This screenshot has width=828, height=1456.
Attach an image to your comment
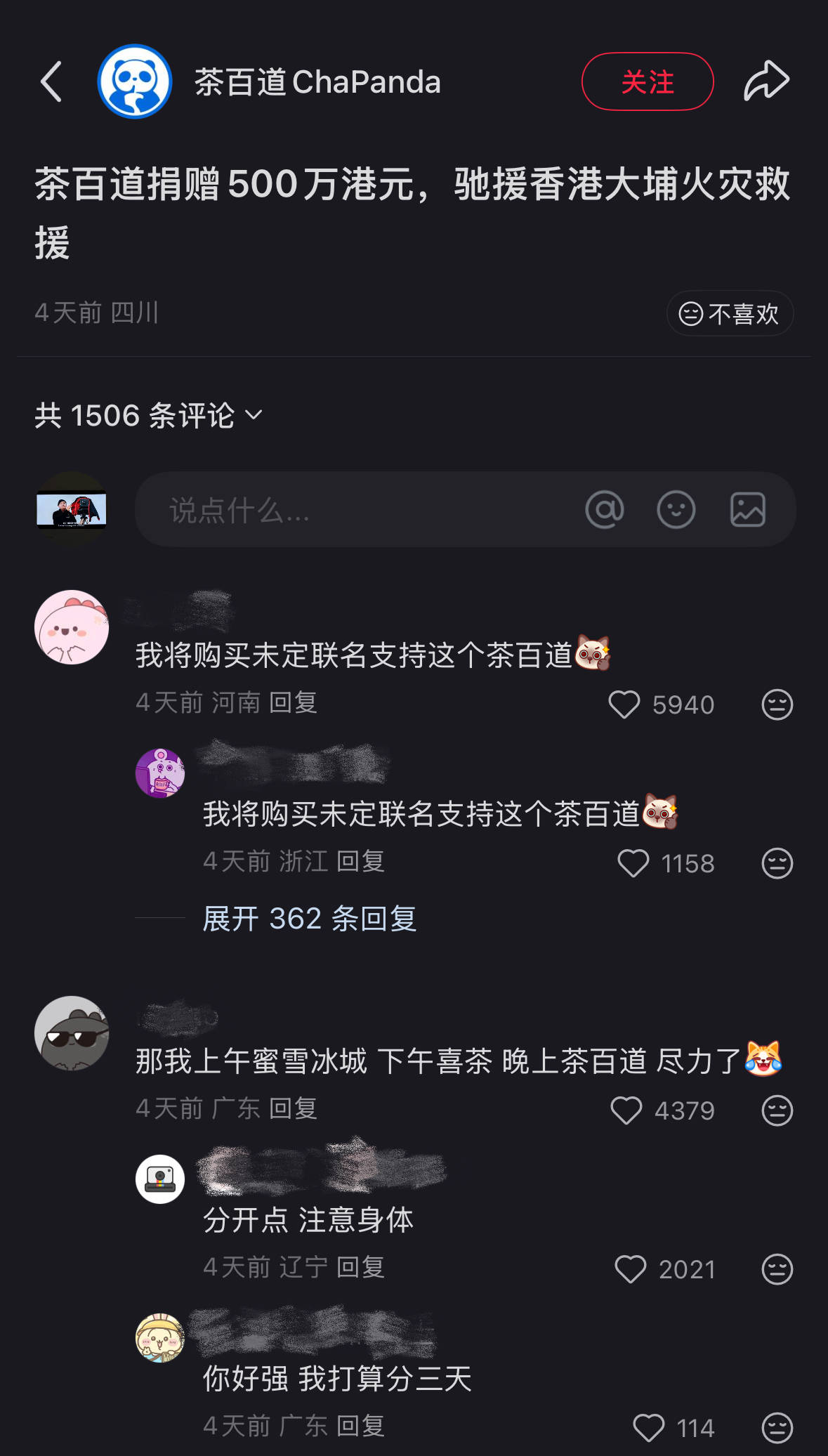click(747, 510)
